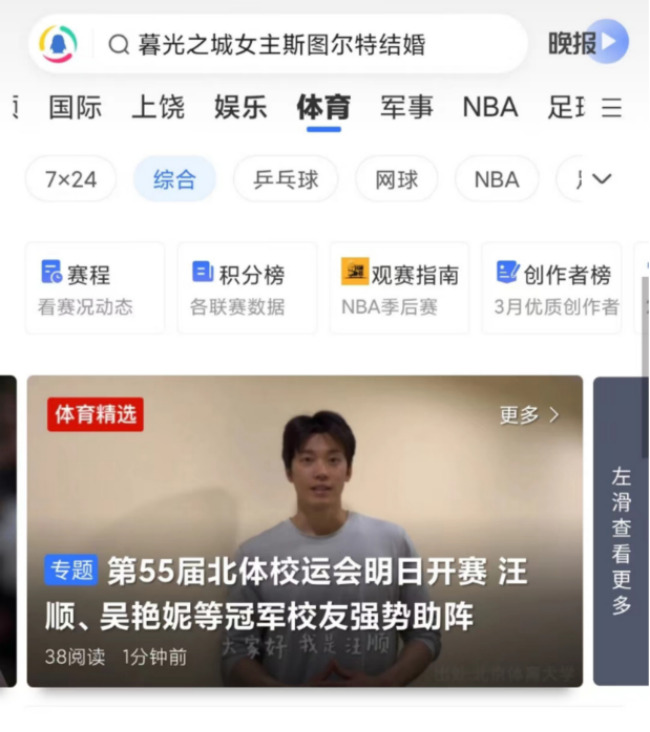The image size is (650, 732).
Task: Switch to the 娱乐 tab
Action: [240, 107]
